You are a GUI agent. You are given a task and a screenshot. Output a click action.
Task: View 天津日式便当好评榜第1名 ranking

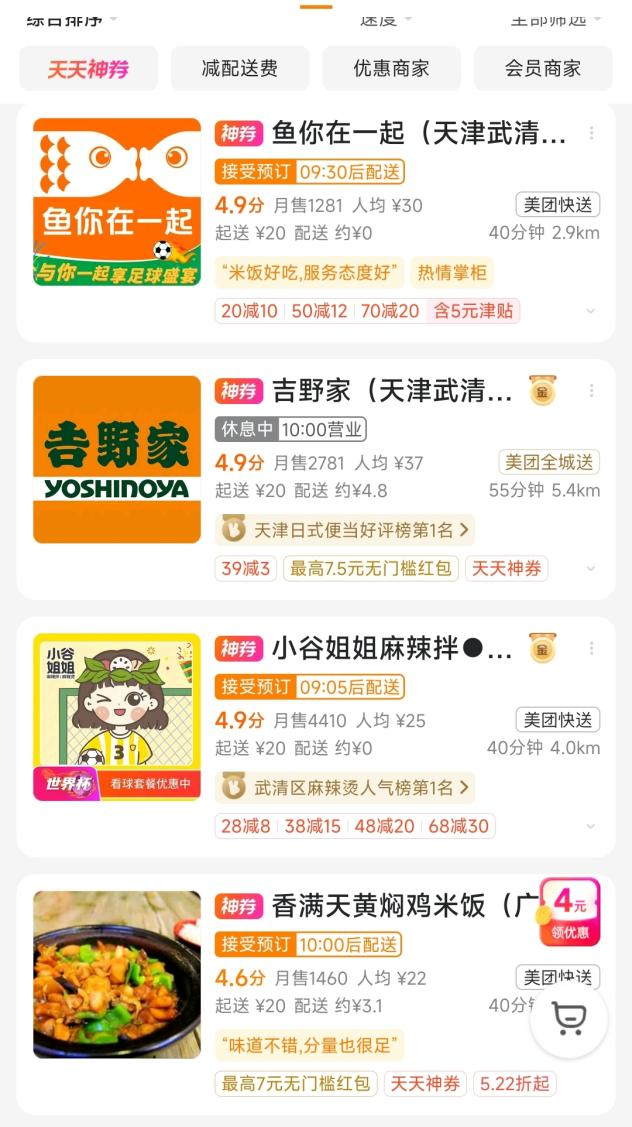pyautogui.click(x=344, y=529)
